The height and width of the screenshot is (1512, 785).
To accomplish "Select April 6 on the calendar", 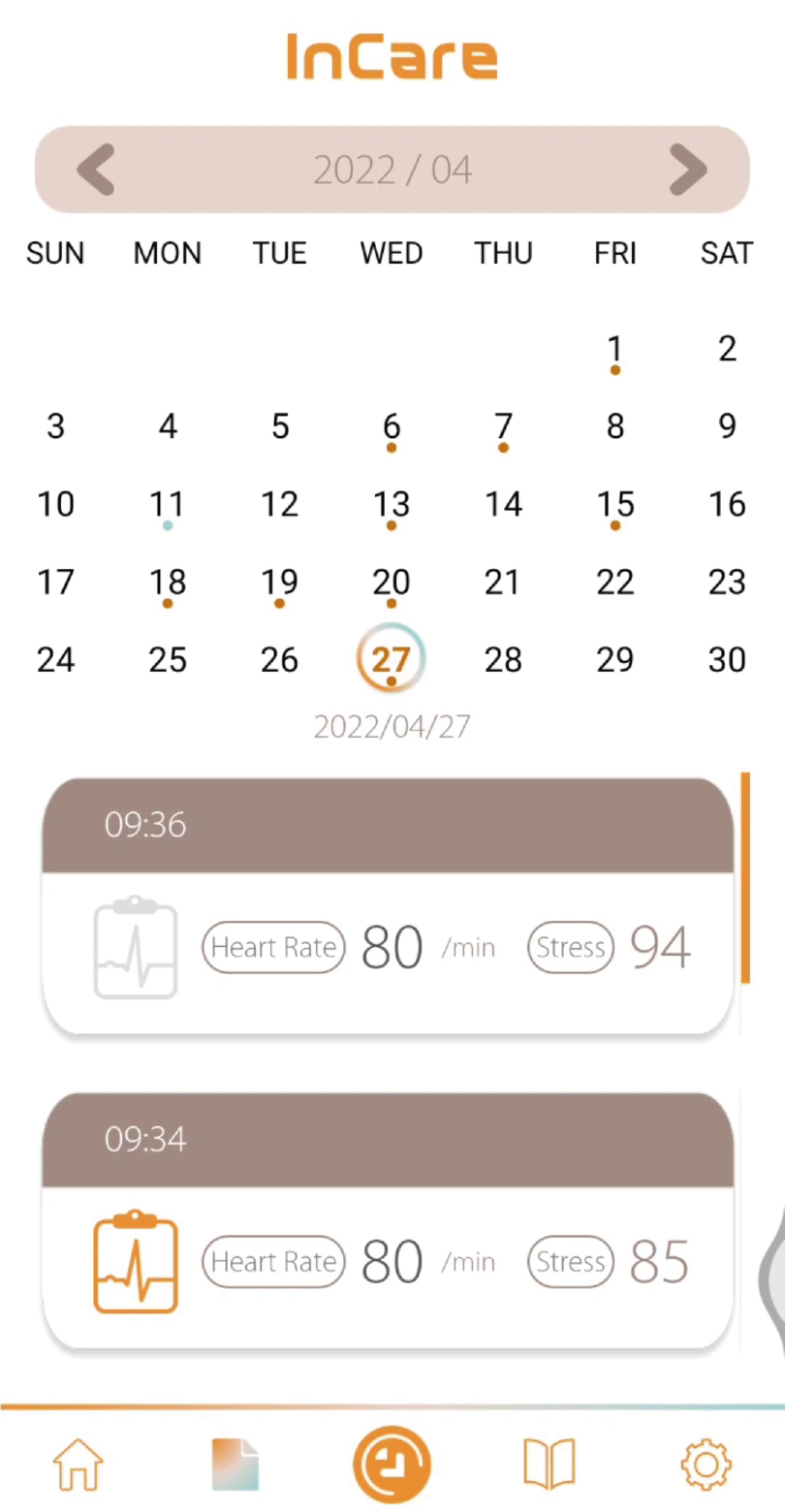I will tap(392, 427).
